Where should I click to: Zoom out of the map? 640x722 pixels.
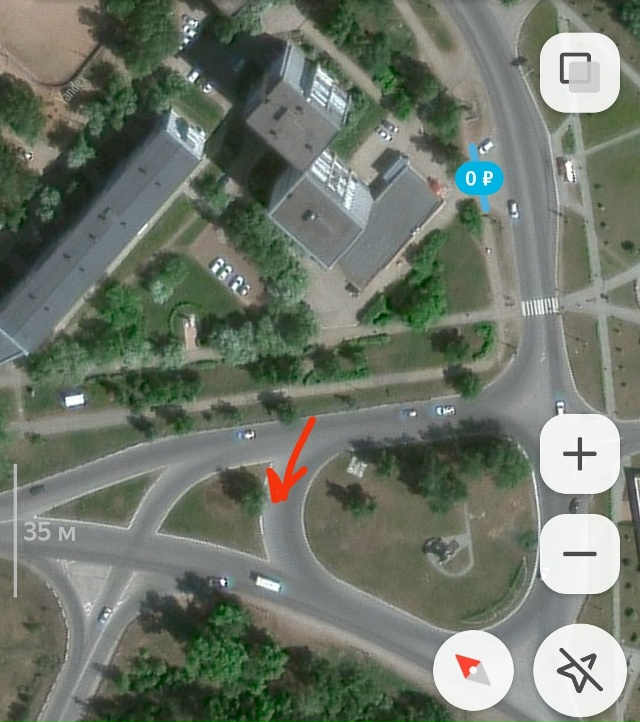[579, 554]
